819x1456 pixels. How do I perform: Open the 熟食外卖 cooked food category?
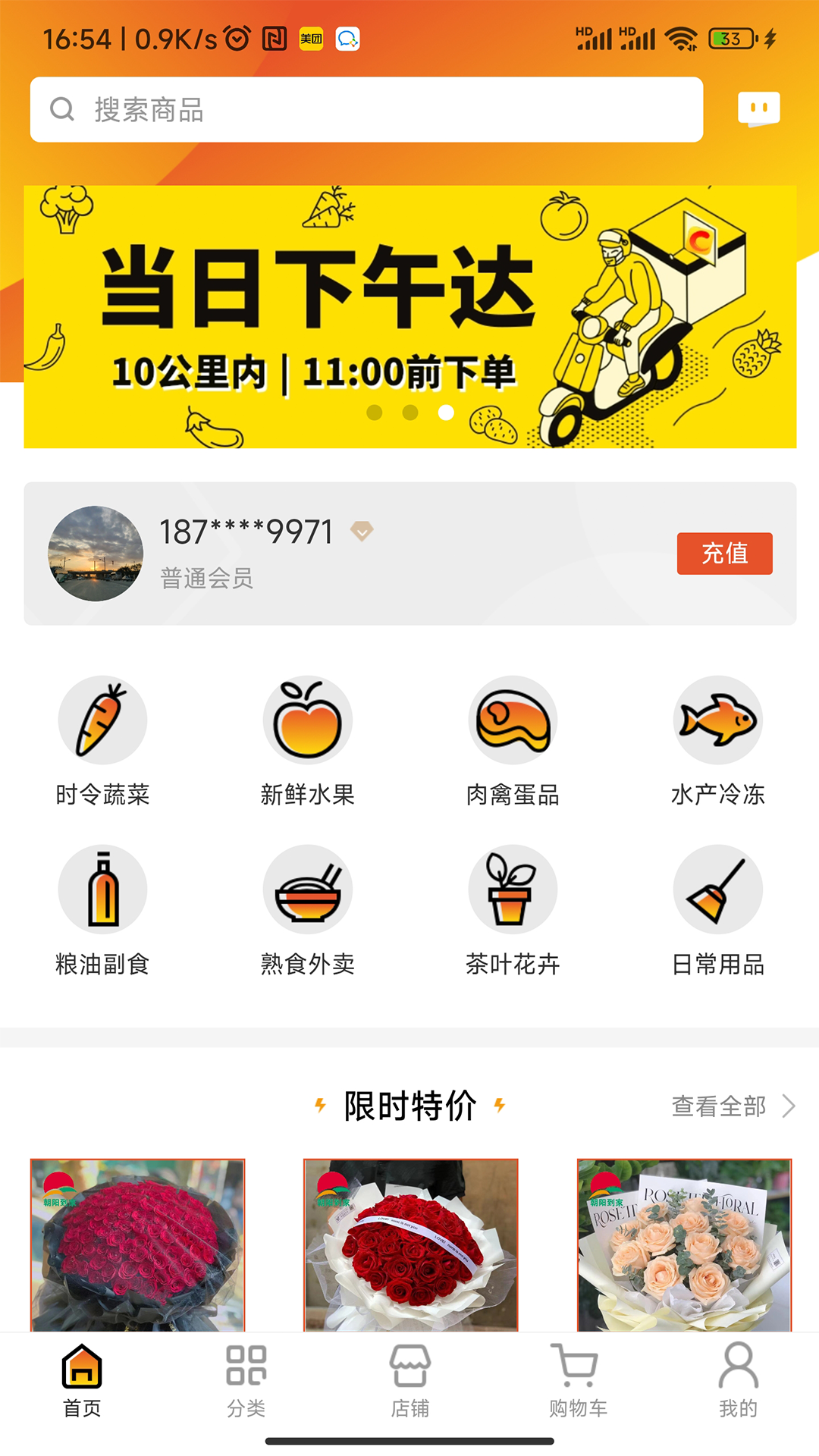pos(307,908)
